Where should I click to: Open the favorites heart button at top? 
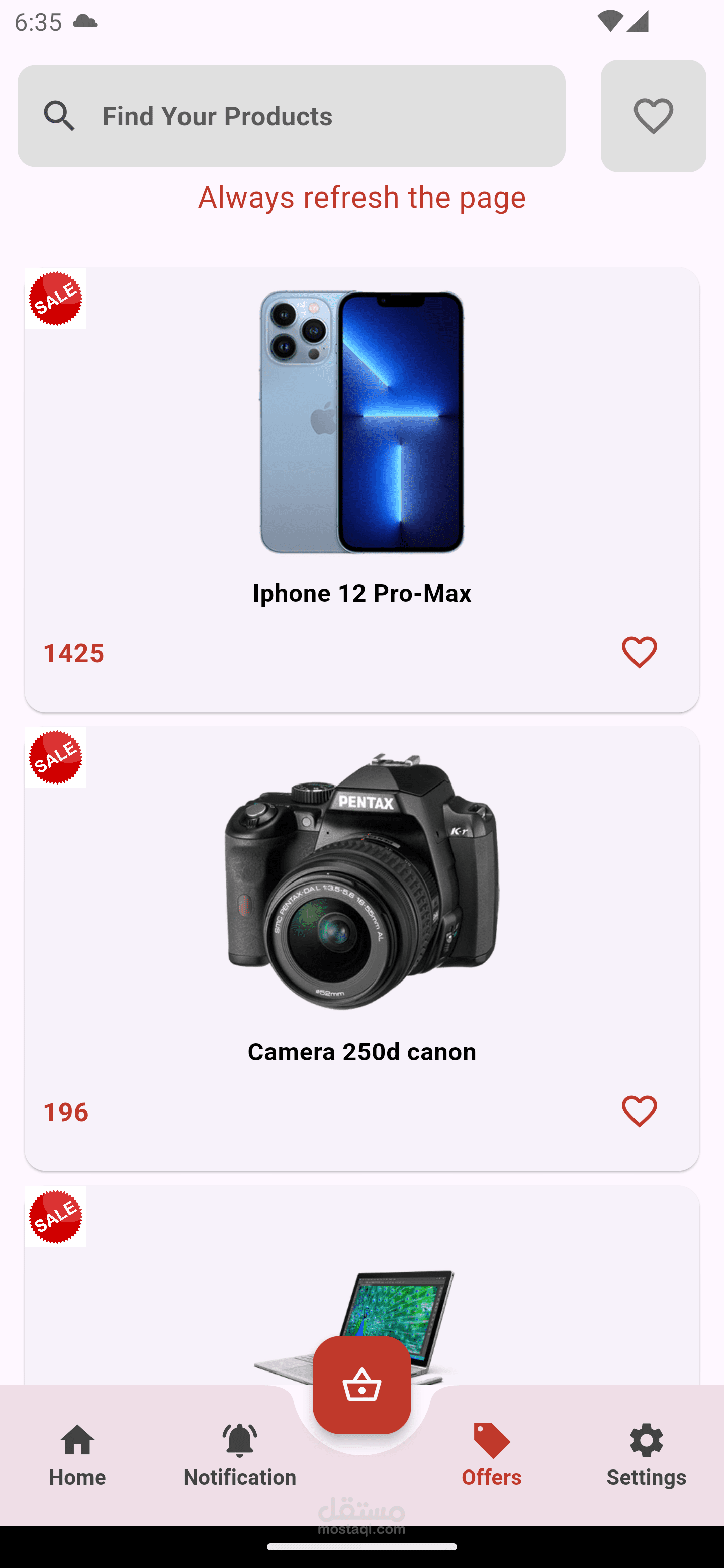653,116
